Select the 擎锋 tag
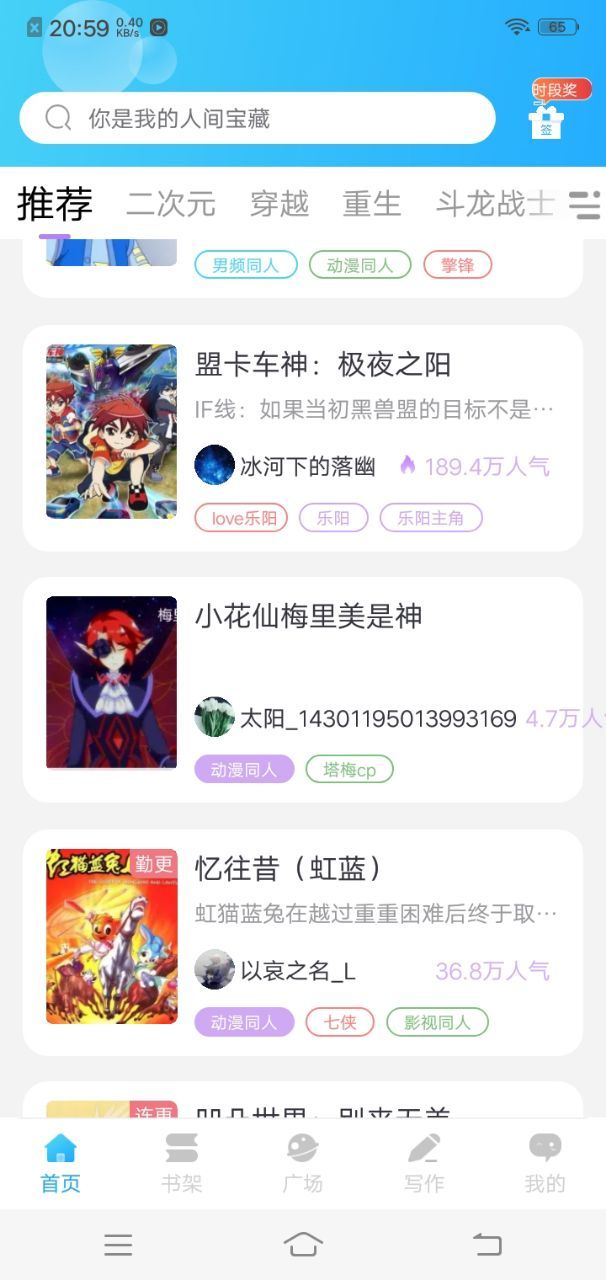606x1280 pixels. pos(457,265)
